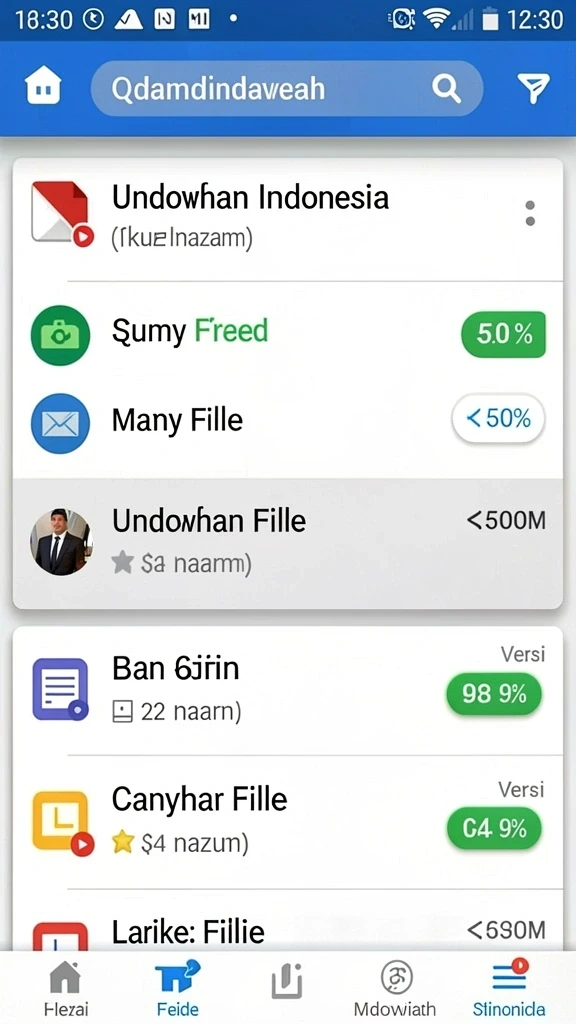Switch to the Hezai tab

tap(65, 987)
